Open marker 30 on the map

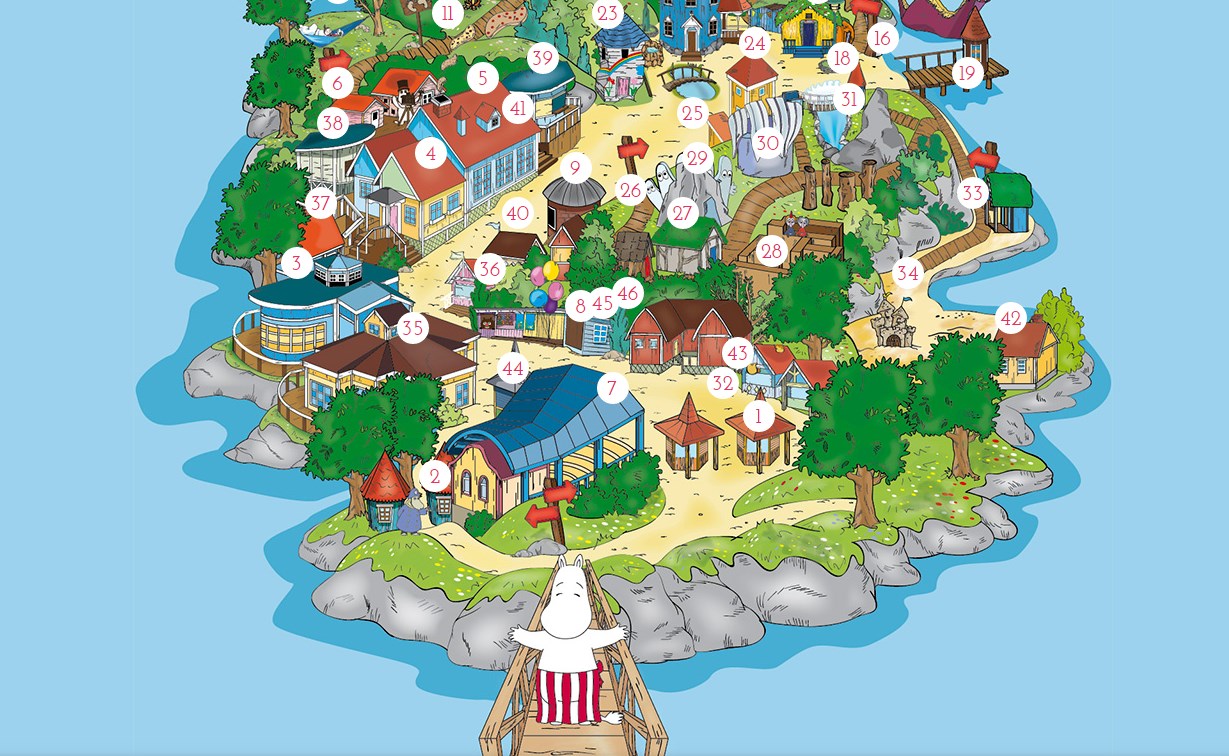tap(767, 143)
